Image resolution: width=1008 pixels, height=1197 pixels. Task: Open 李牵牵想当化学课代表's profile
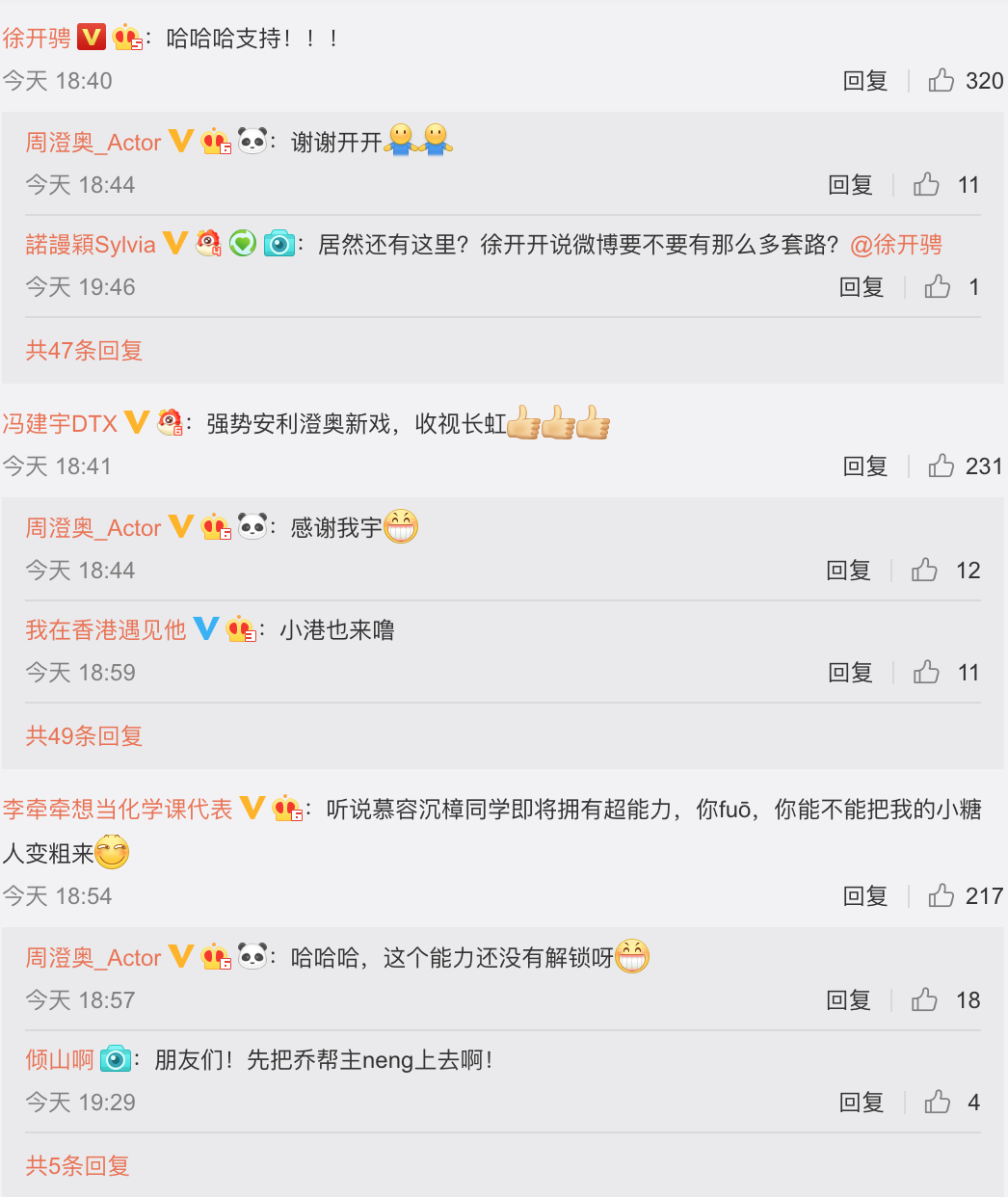pos(118,810)
